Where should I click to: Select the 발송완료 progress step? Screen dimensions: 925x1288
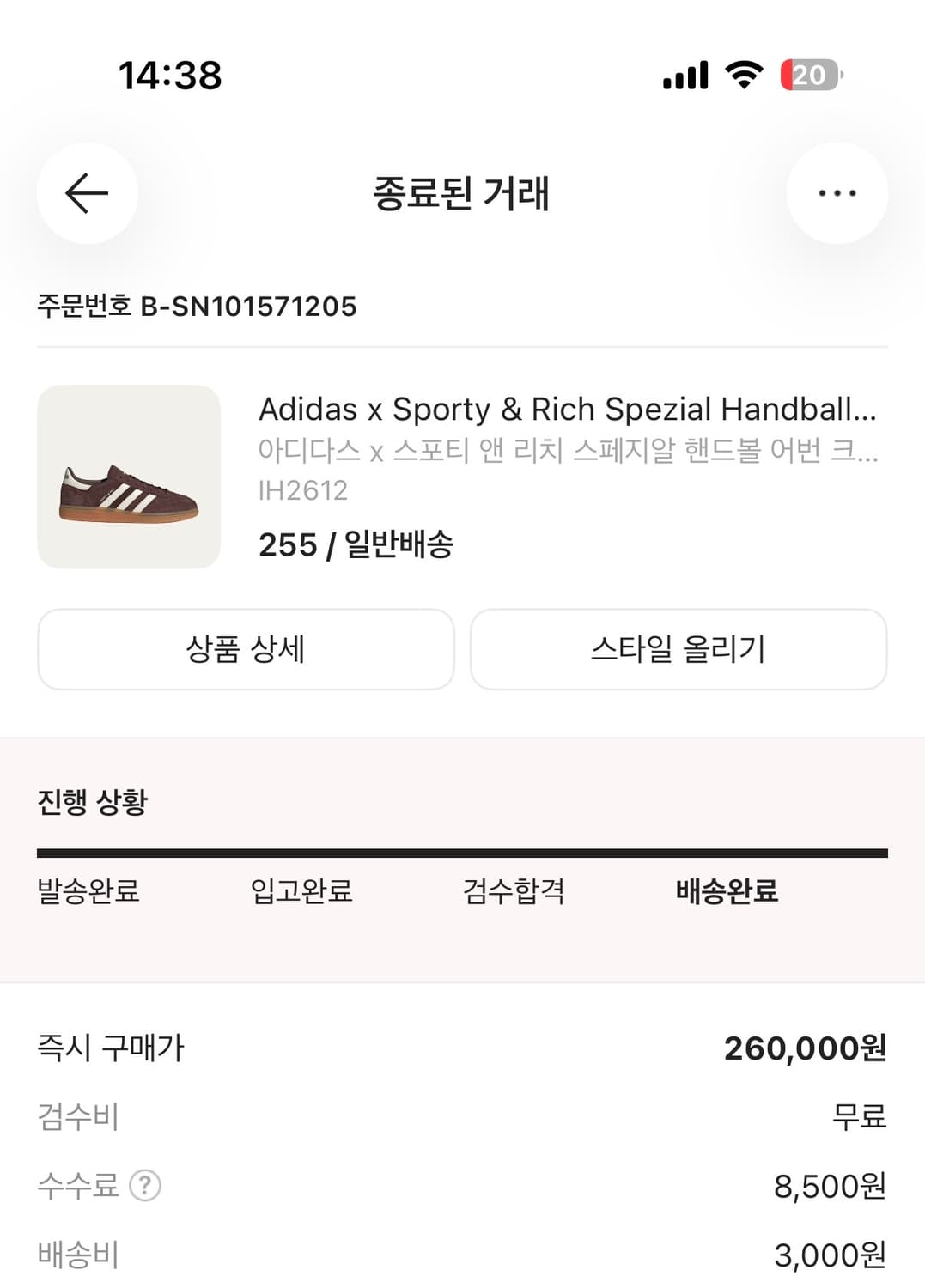(x=88, y=892)
